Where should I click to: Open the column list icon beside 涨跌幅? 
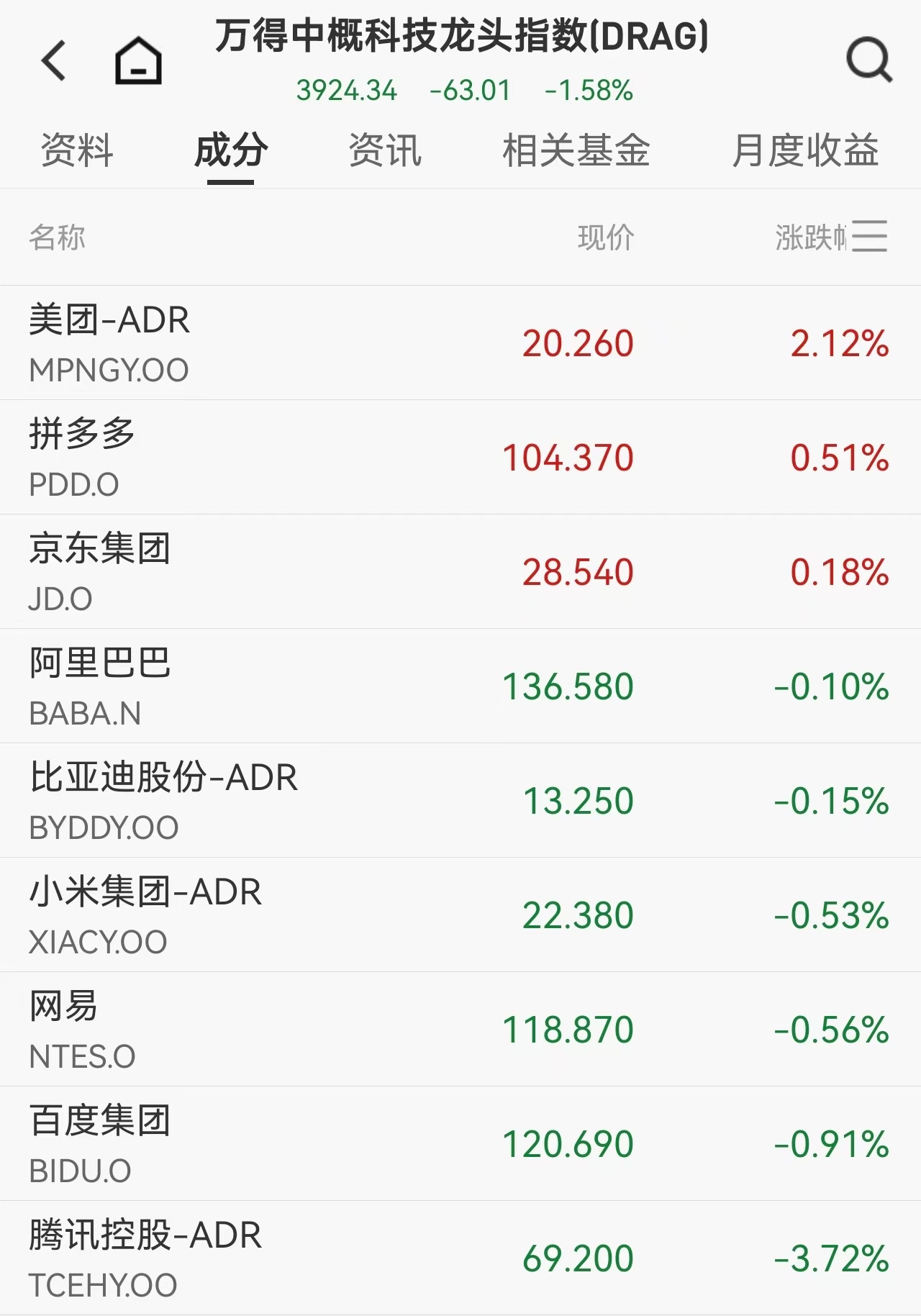pos(869,237)
